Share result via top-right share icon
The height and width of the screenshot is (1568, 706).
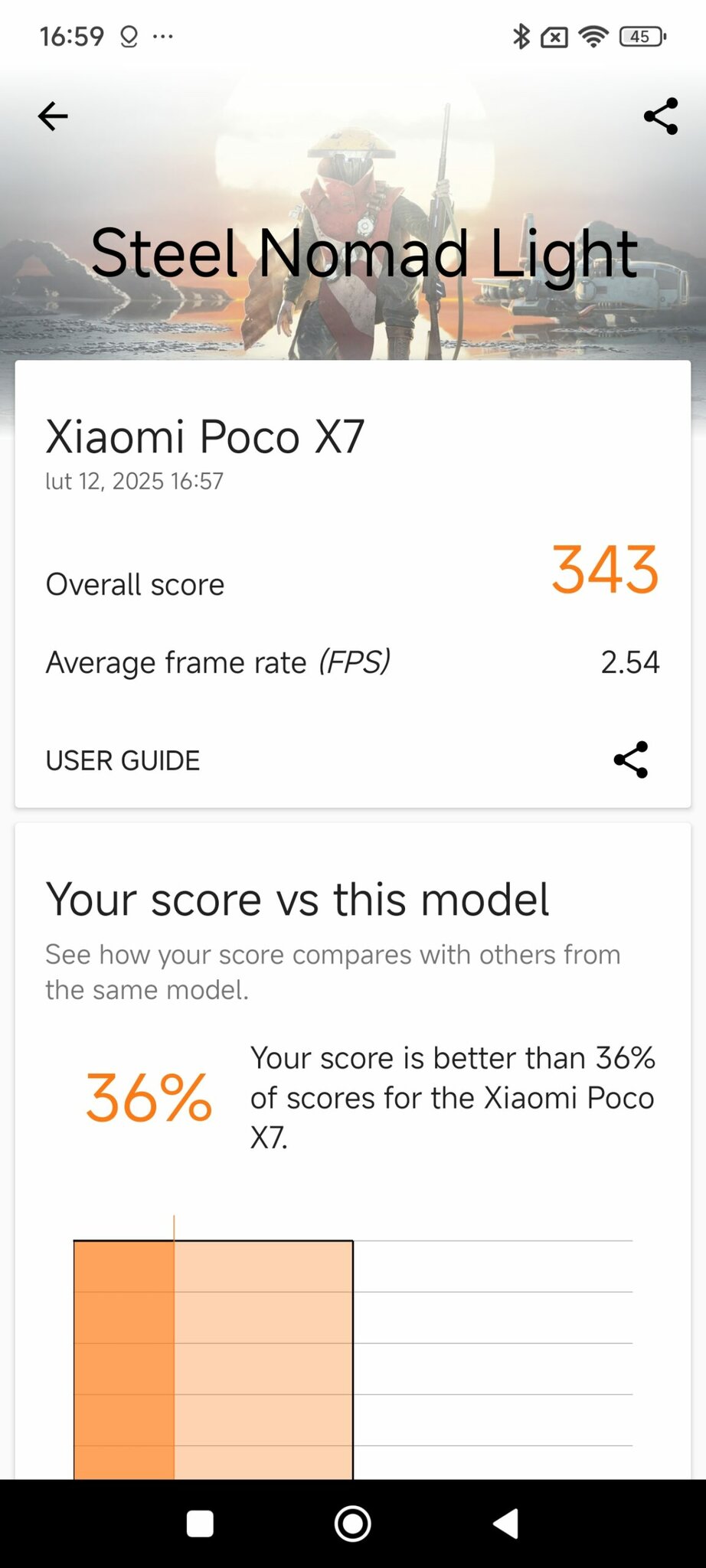point(661,116)
